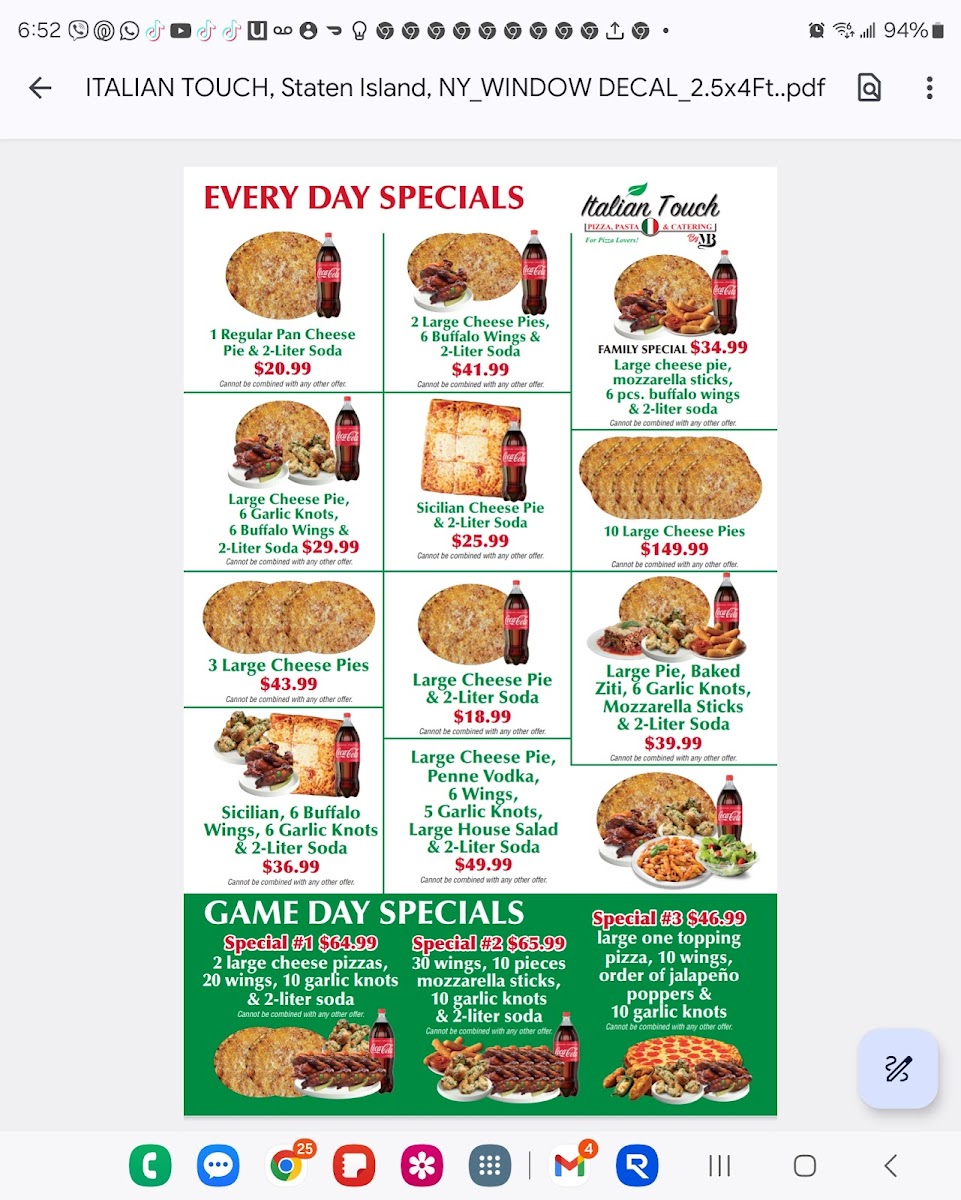Open the pink flower Gallery app
This screenshot has height=1200, width=961.
pos(422,1166)
